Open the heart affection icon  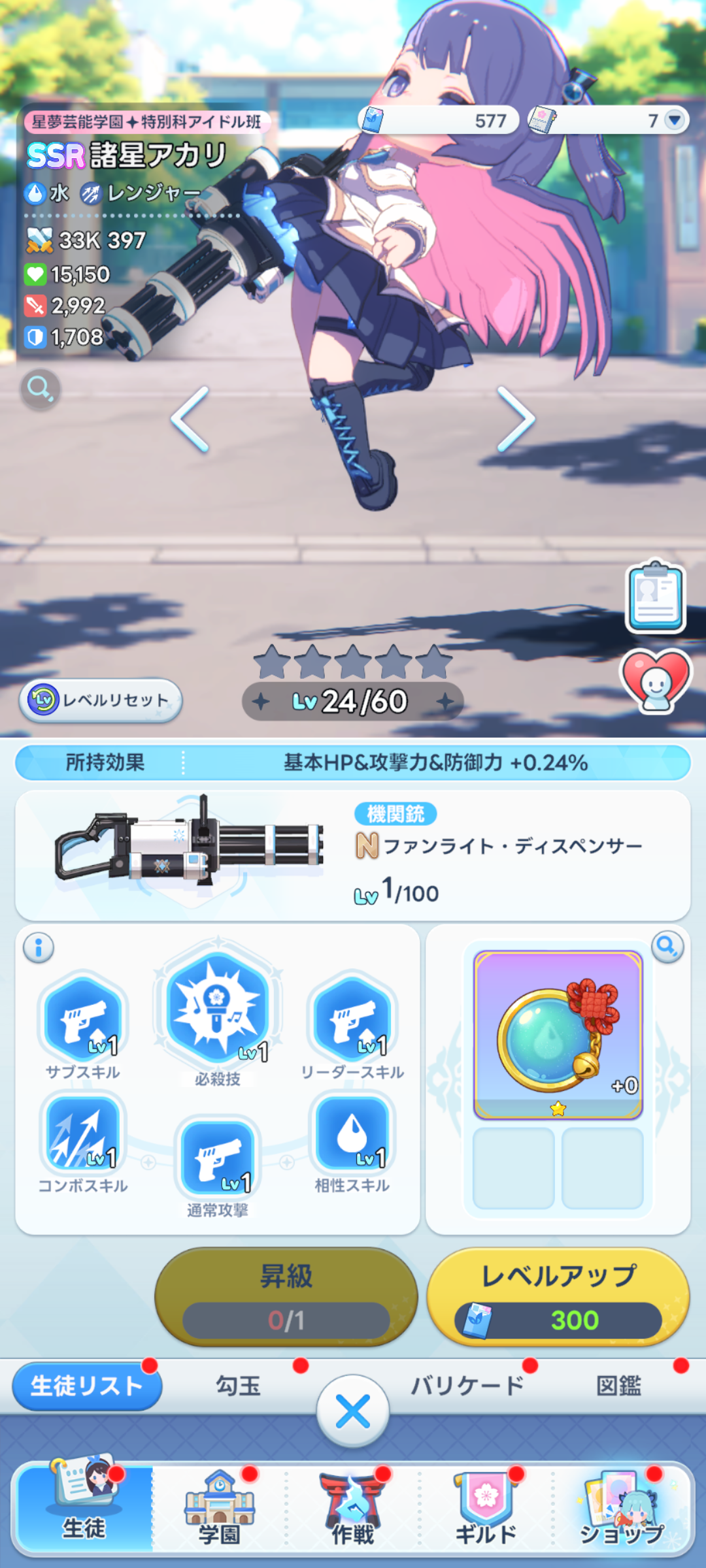tap(656, 681)
